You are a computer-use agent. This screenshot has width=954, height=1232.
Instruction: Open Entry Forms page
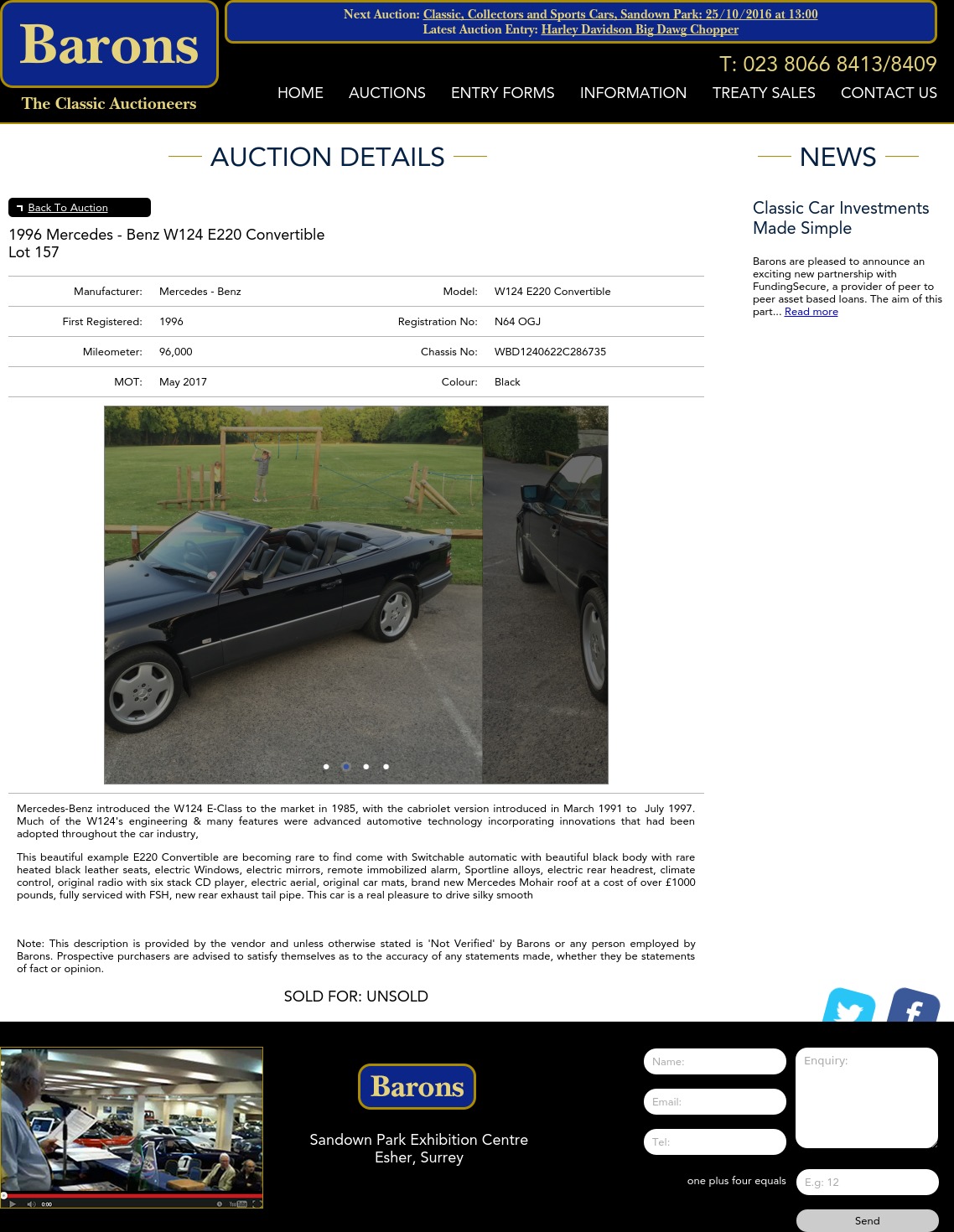[502, 93]
